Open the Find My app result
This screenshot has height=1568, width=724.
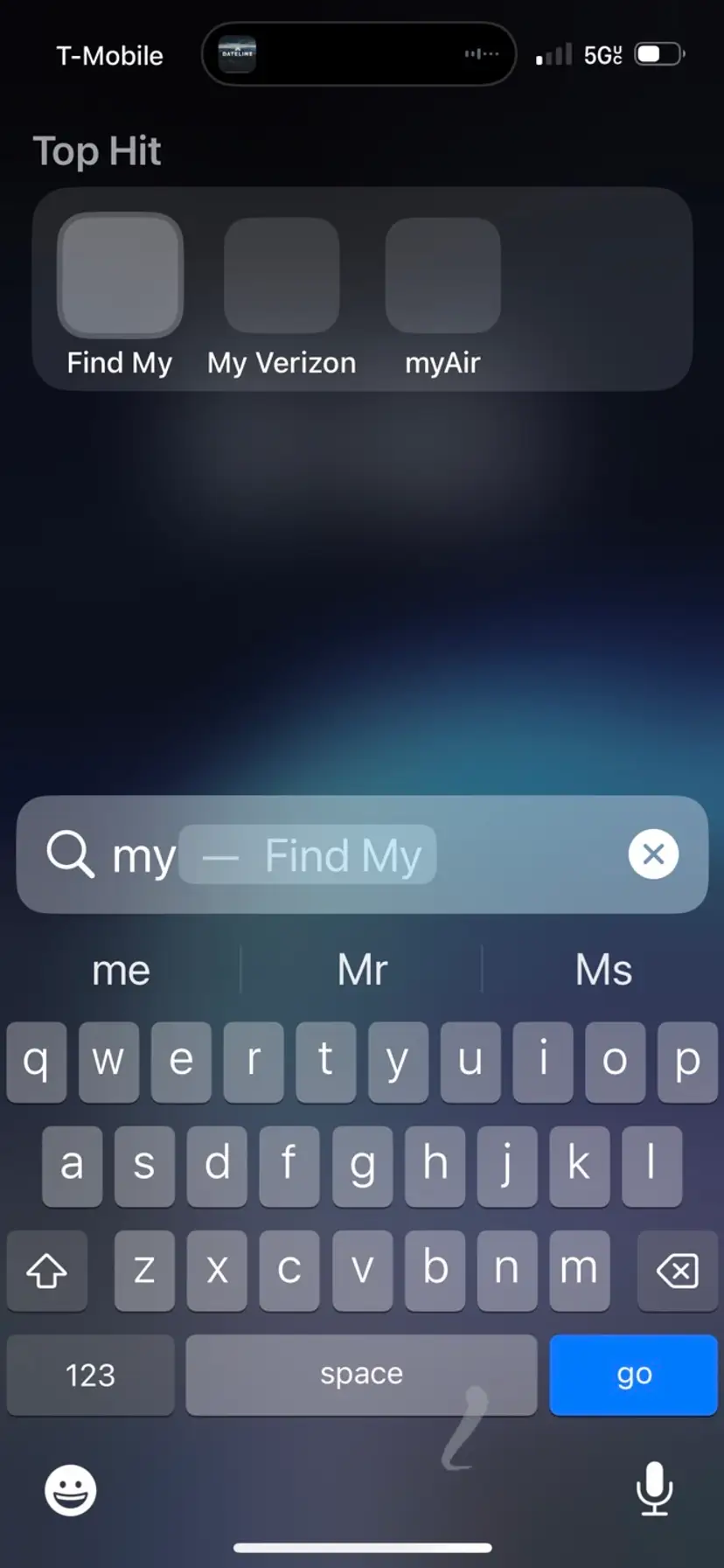120,276
